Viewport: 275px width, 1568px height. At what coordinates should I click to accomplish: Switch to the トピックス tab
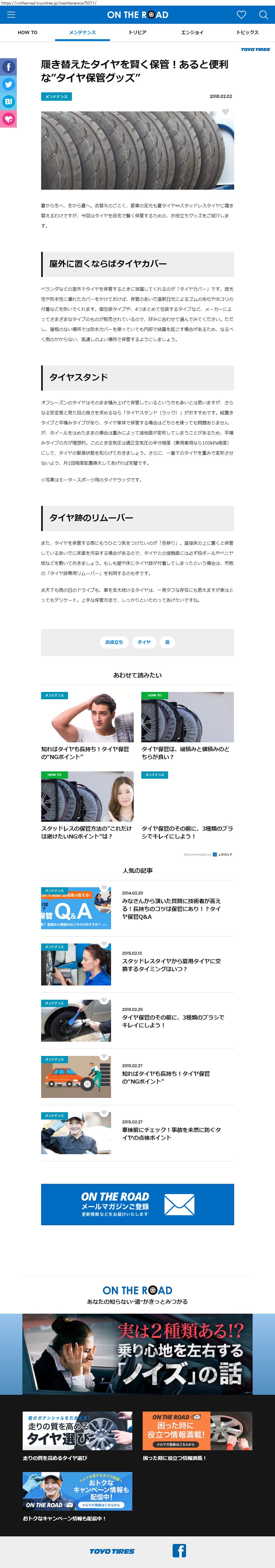247,32
